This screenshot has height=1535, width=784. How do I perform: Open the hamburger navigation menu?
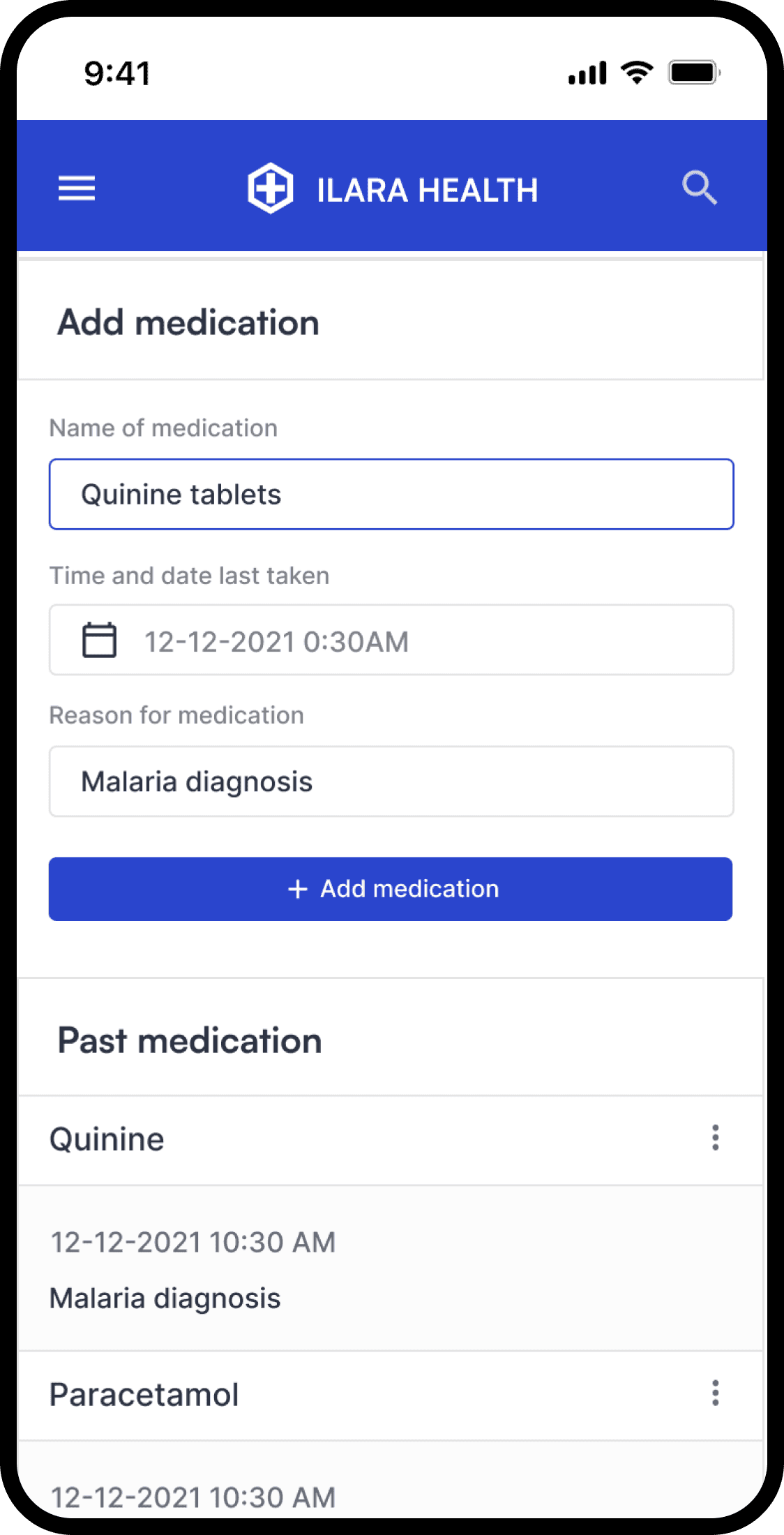click(77, 188)
